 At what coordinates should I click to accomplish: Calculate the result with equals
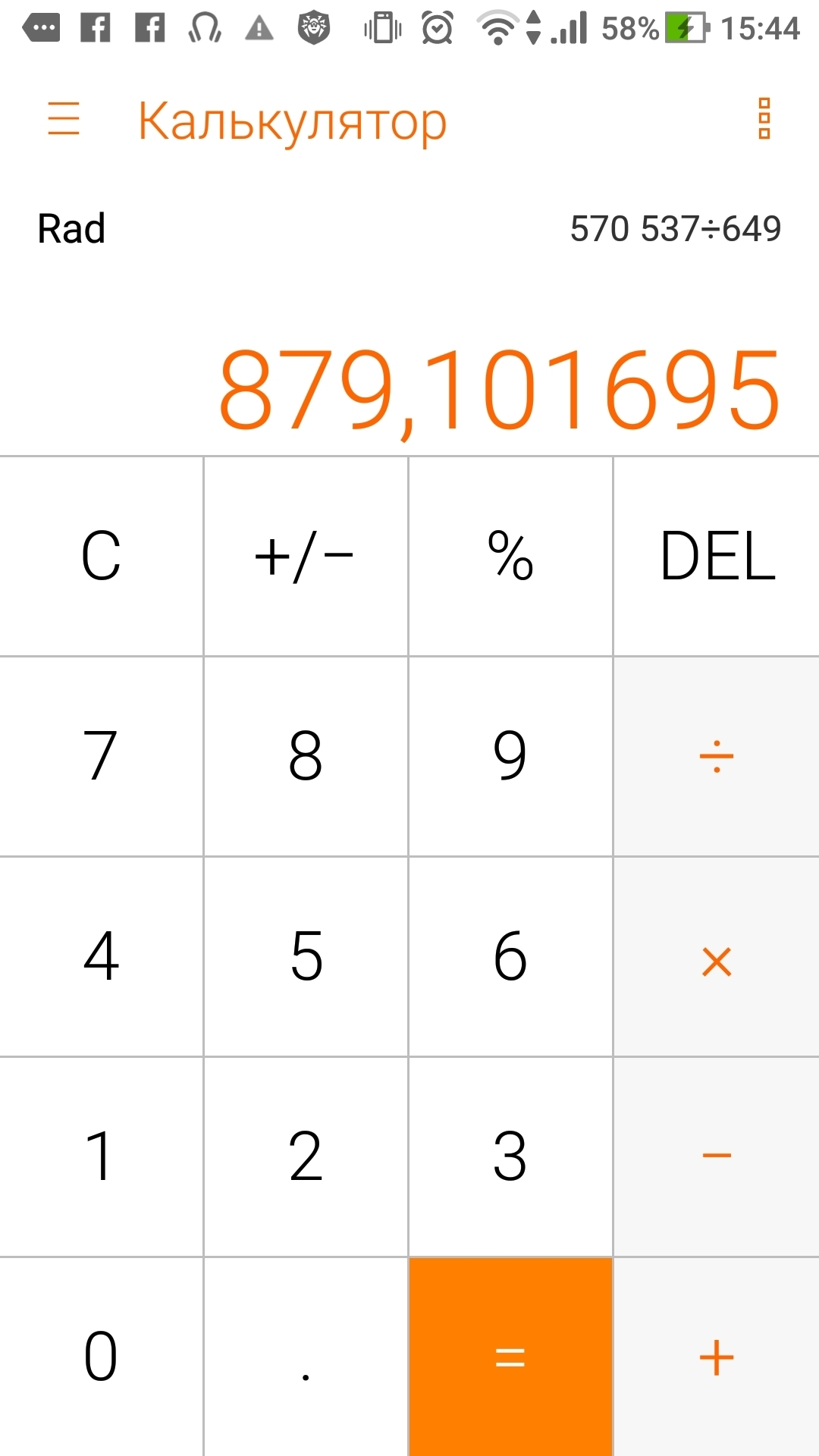point(510,1357)
